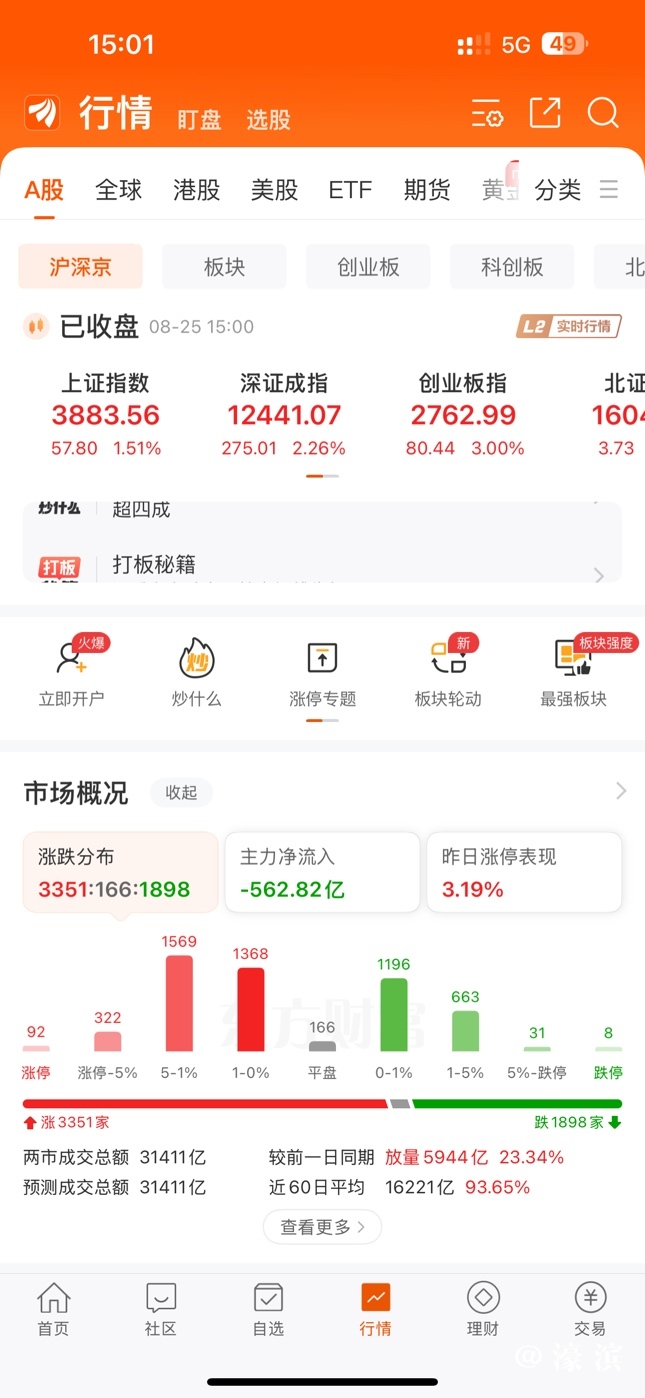
Task: Share the market page
Action: 545,113
